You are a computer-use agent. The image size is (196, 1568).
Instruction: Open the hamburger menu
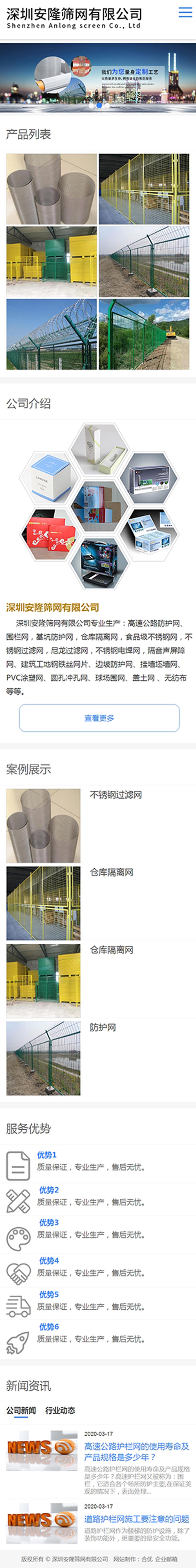[x=185, y=12]
